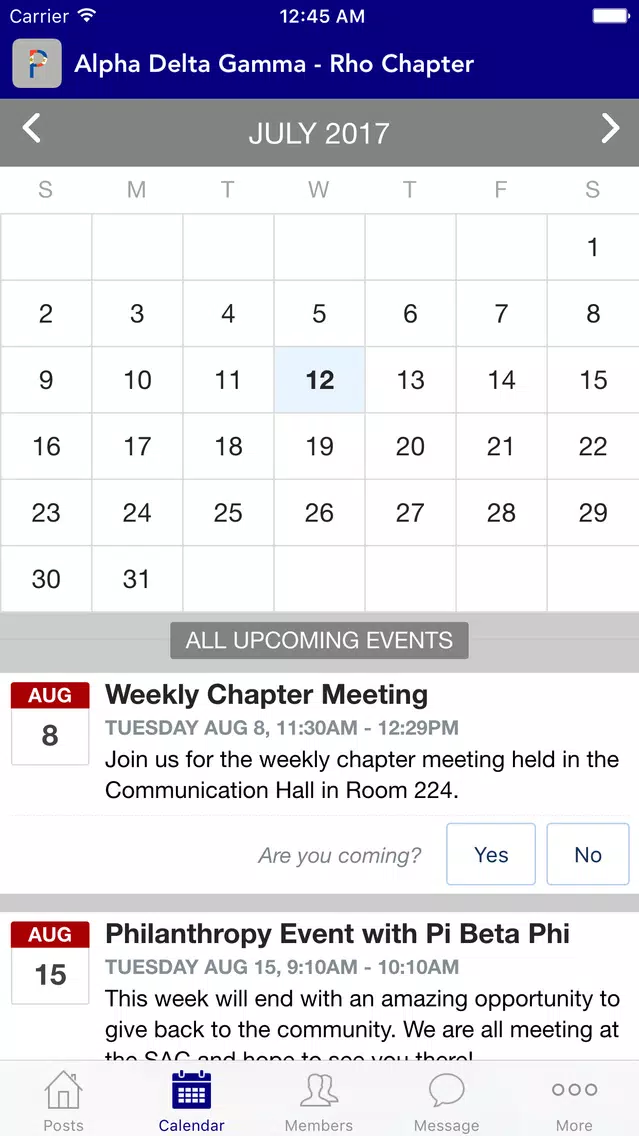Select July 12 on the calendar
Screen dimensions: 639x1136
[x=319, y=380]
